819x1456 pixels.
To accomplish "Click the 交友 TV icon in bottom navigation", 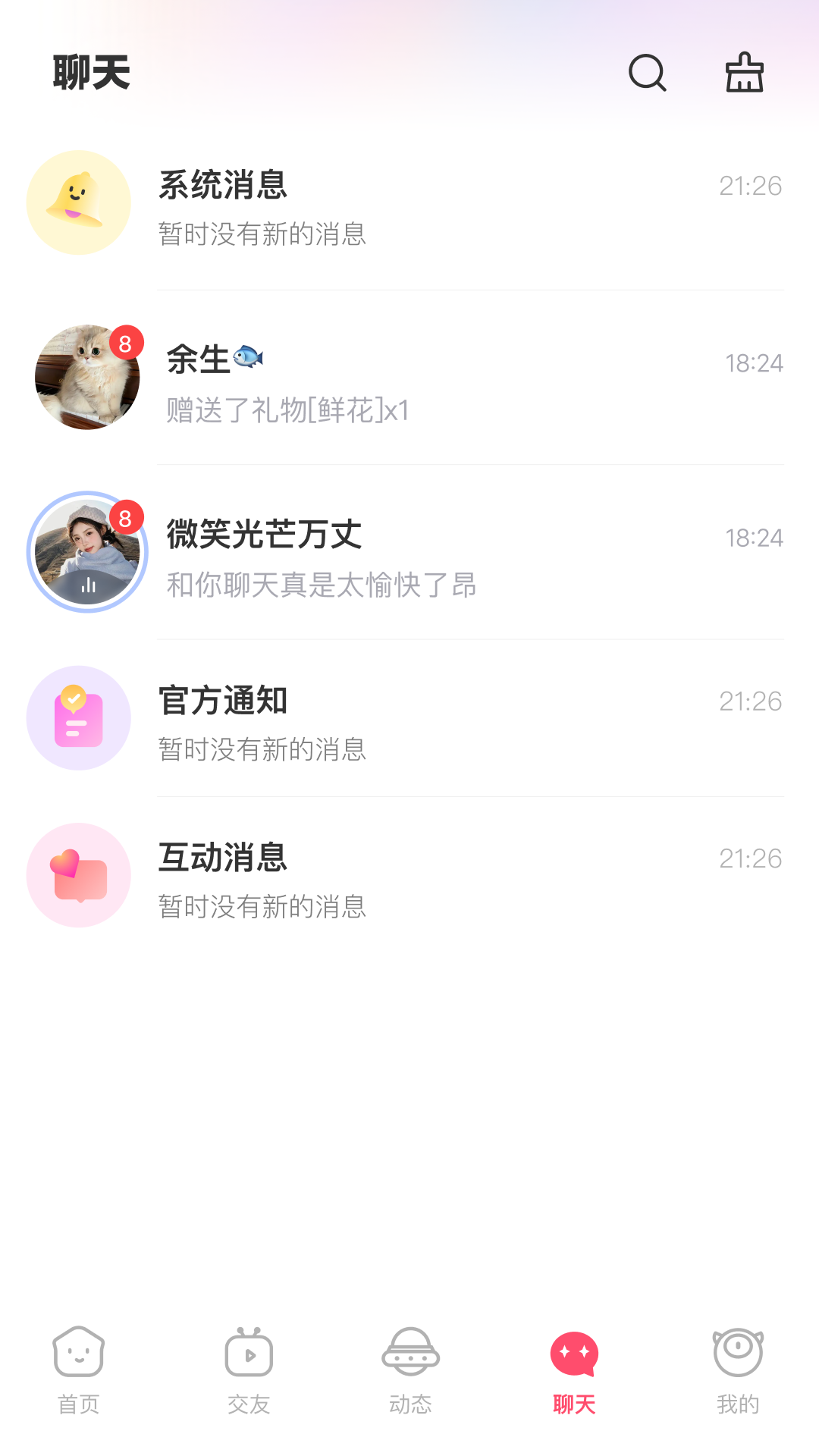I will [249, 1354].
